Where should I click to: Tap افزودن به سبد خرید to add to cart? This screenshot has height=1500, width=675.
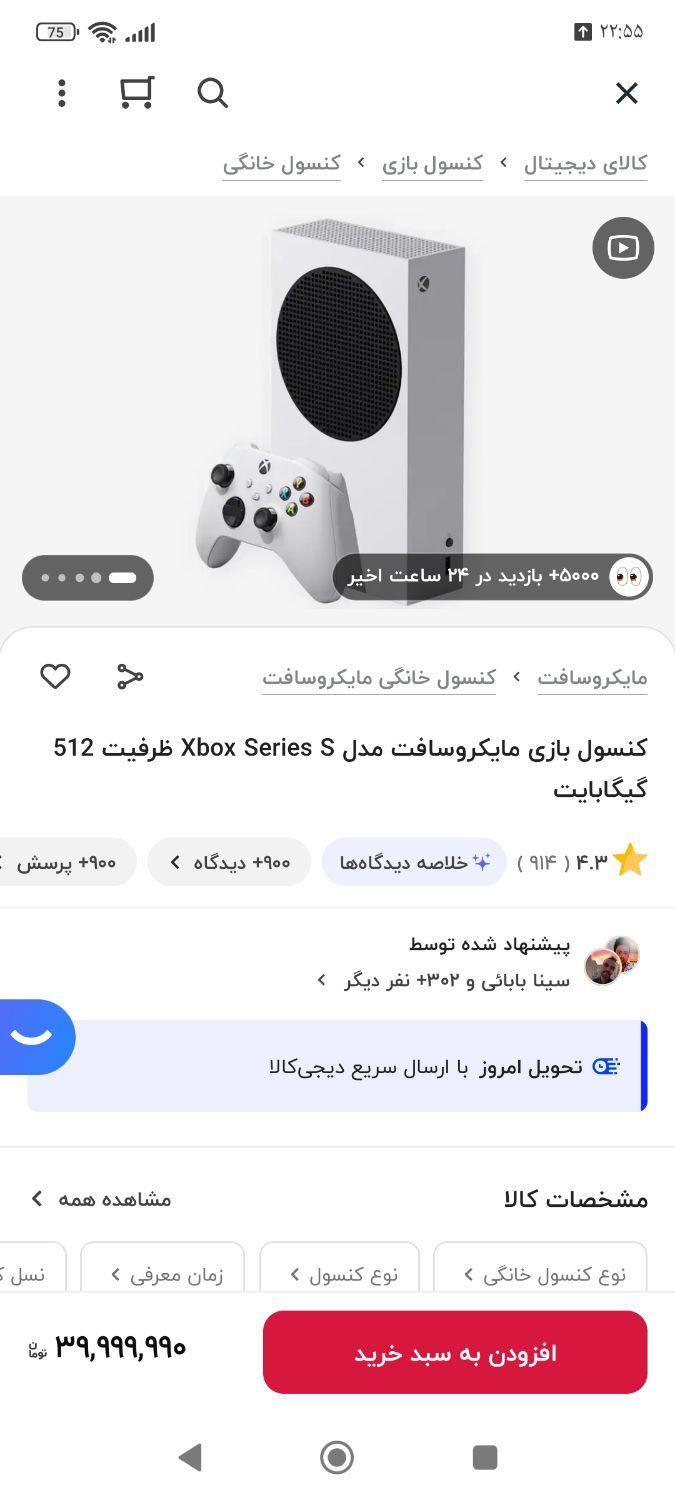(455, 1352)
